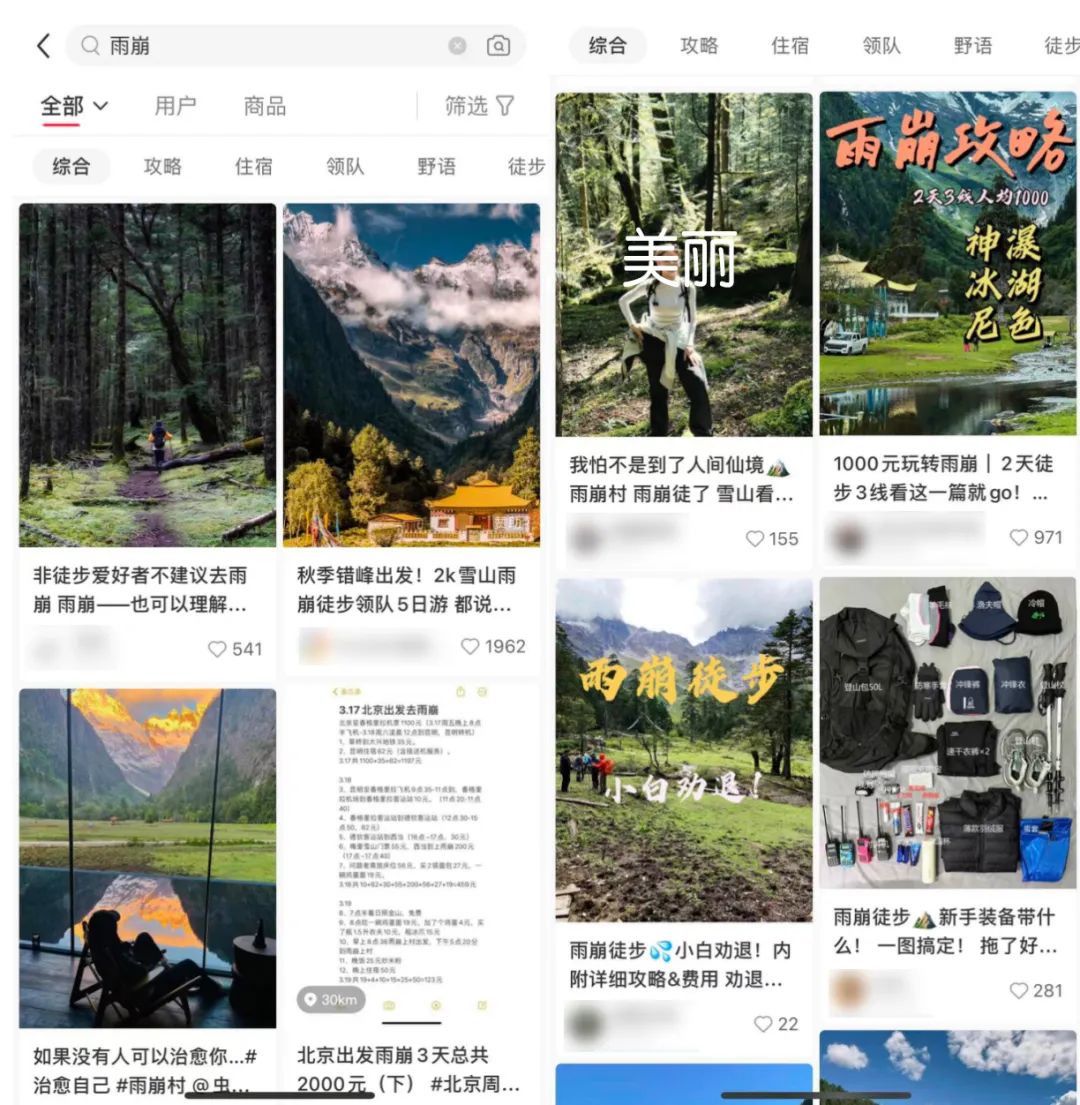This screenshot has height=1105, width=1080.
Task: Like the post with 1962 likes
Action: [471, 647]
